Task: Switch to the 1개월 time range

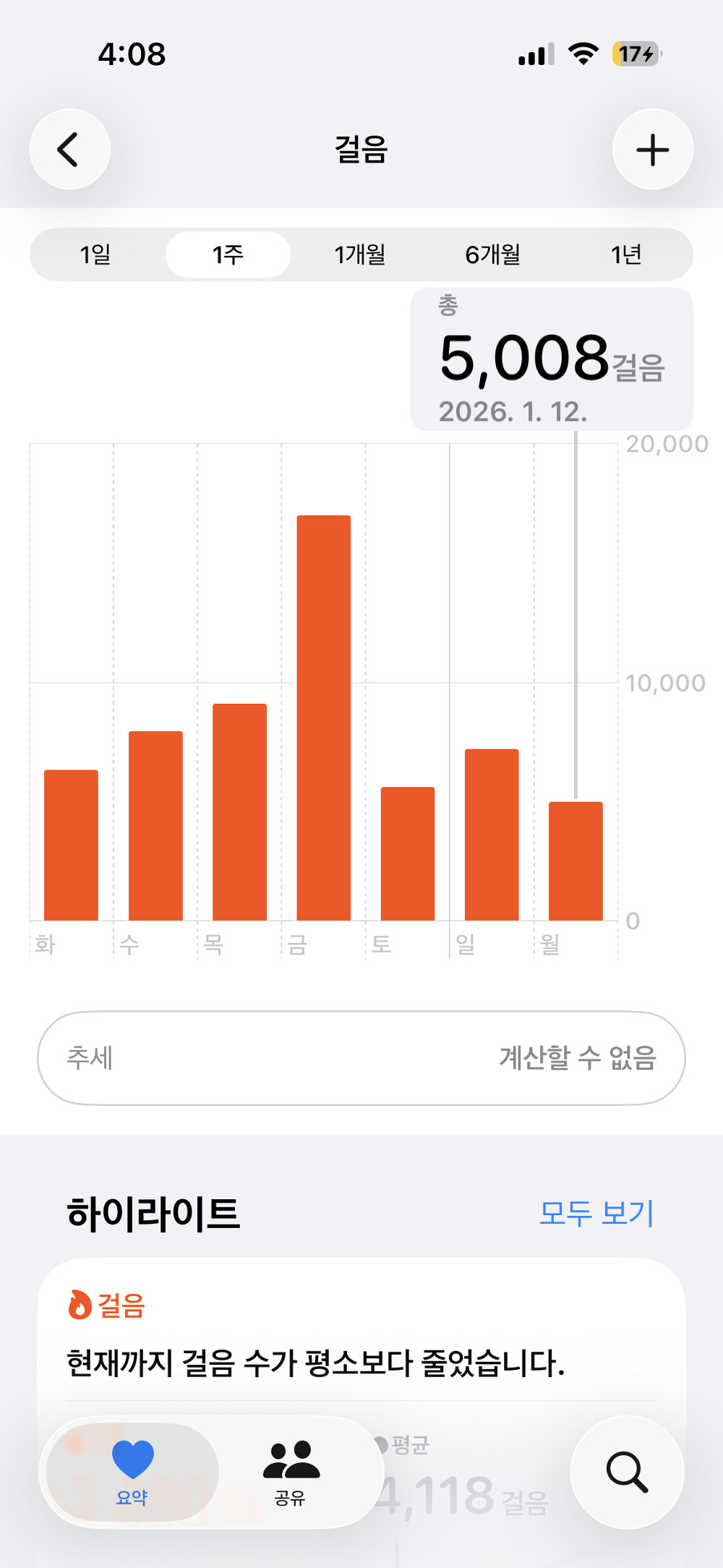Action: pyautogui.click(x=359, y=254)
